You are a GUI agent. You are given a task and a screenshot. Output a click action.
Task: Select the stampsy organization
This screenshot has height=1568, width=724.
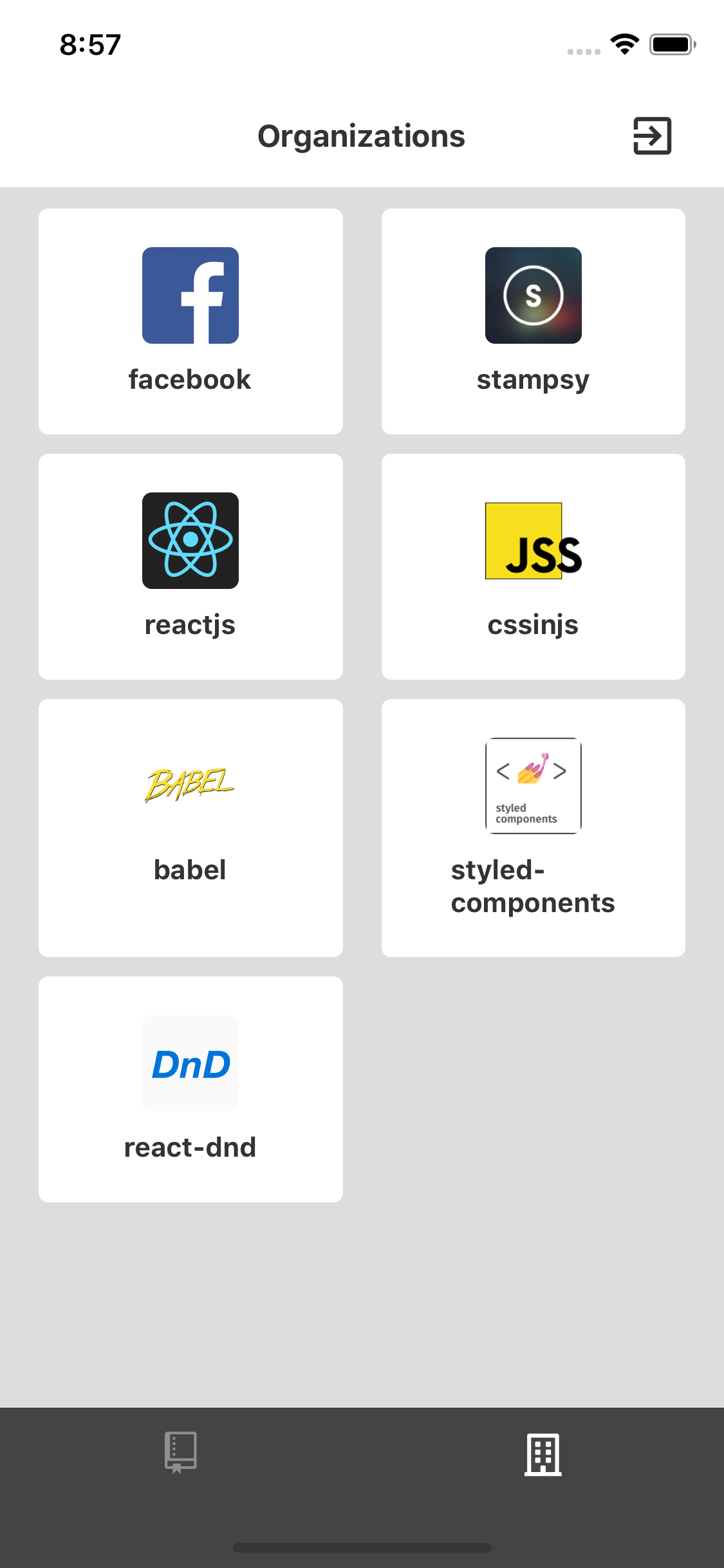tap(533, 321)
